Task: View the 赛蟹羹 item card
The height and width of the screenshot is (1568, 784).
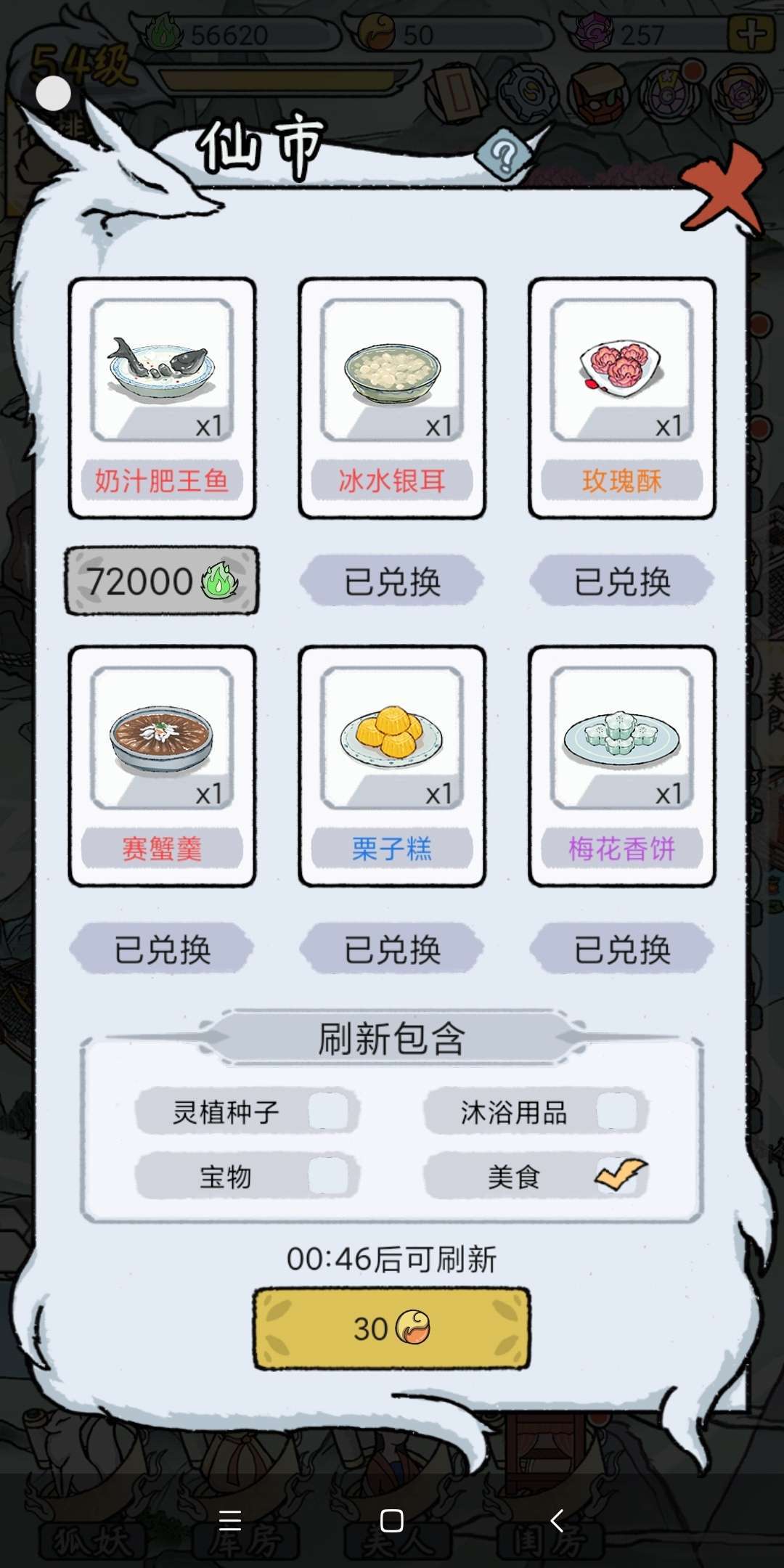Action: click(162, 766)
